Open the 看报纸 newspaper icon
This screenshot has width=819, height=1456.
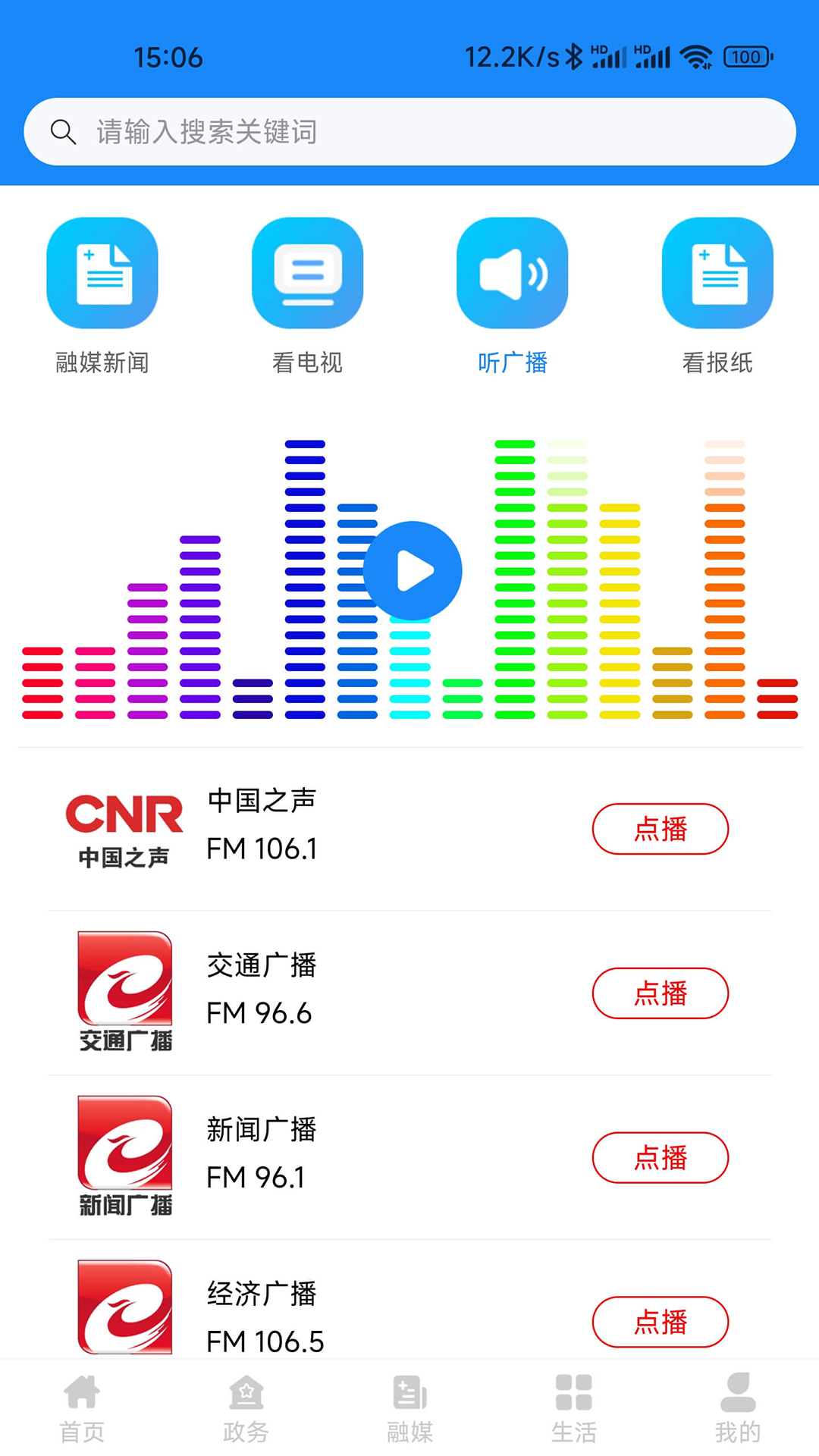717,273
